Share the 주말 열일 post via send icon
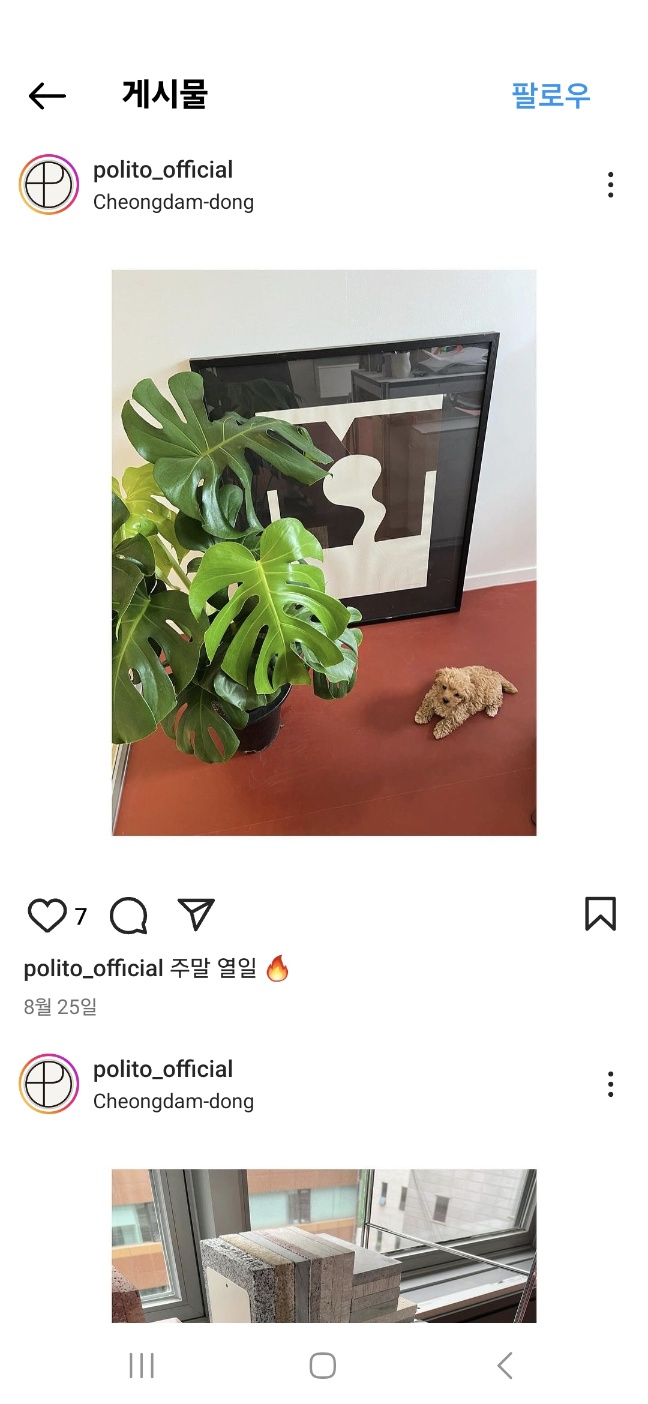Screen dimensions: 648x1404 tap(196, 914)
